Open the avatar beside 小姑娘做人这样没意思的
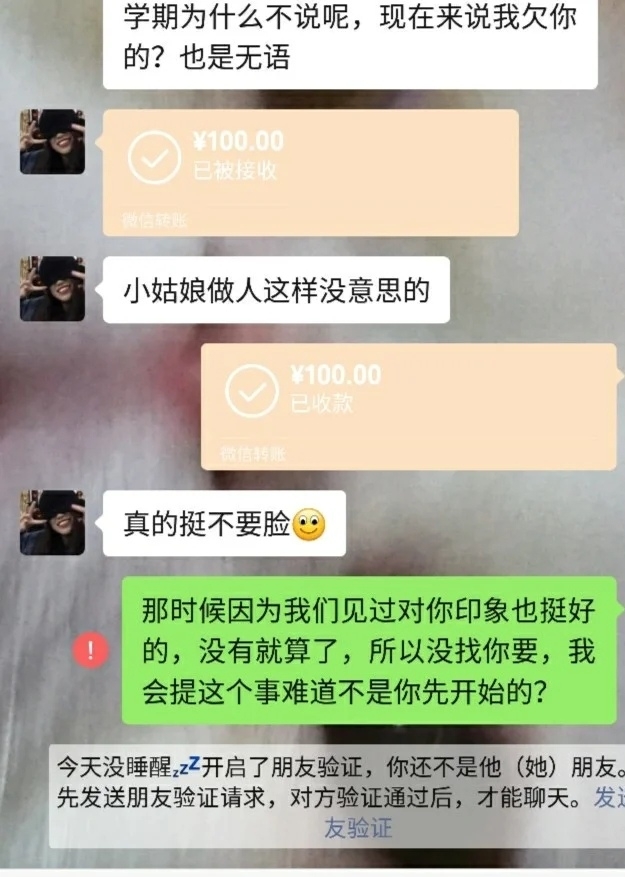This screenshot has width=625, height=877. [52, 289]
